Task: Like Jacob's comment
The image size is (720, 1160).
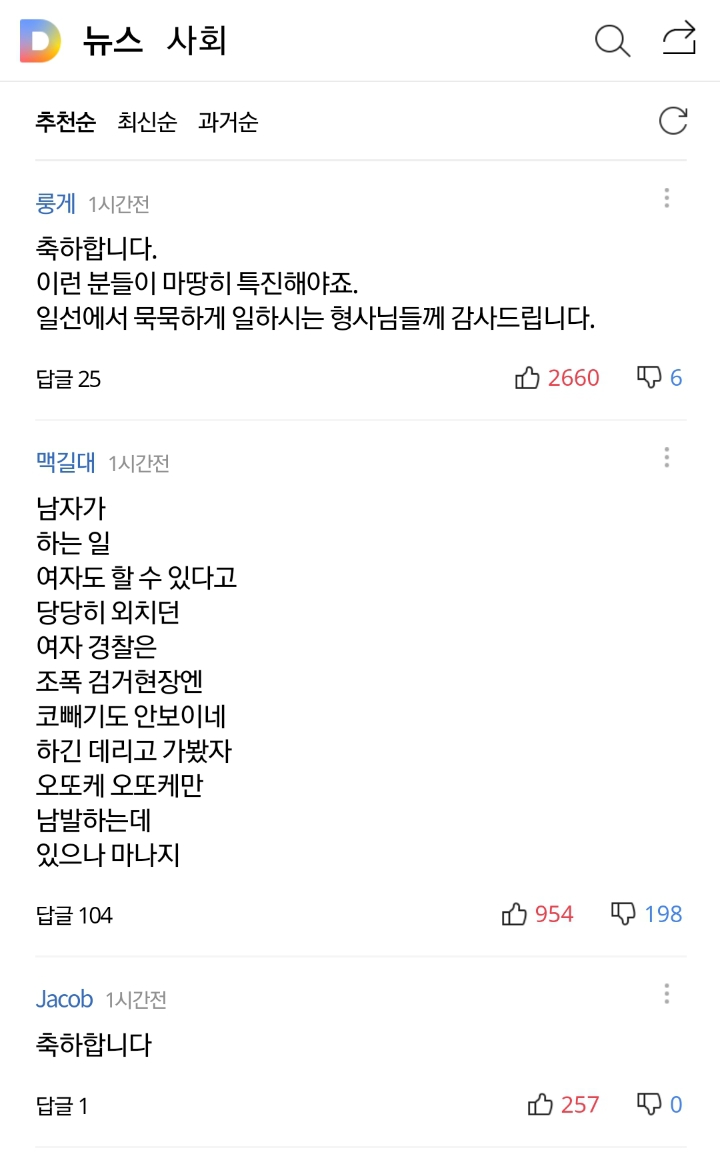Action: coord(563,1105)
